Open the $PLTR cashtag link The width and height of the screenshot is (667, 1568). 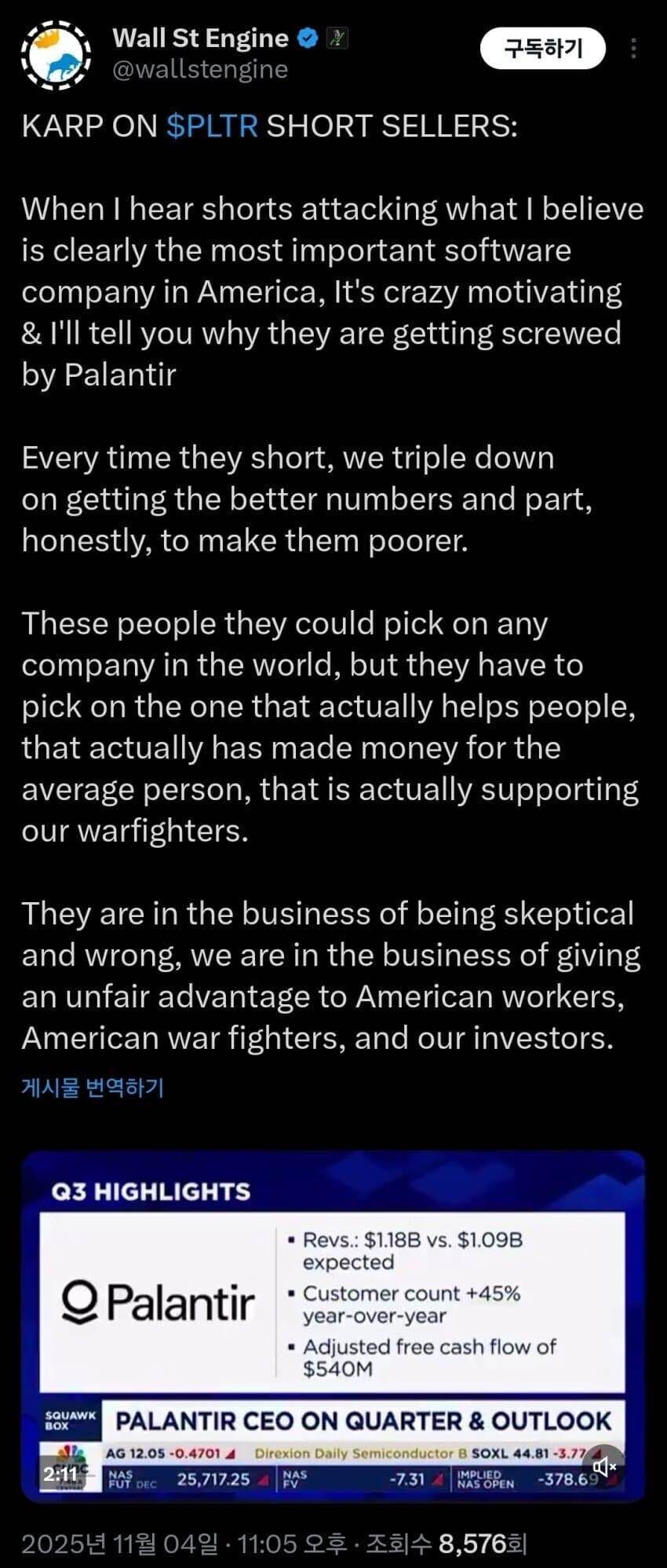(212, 126)
